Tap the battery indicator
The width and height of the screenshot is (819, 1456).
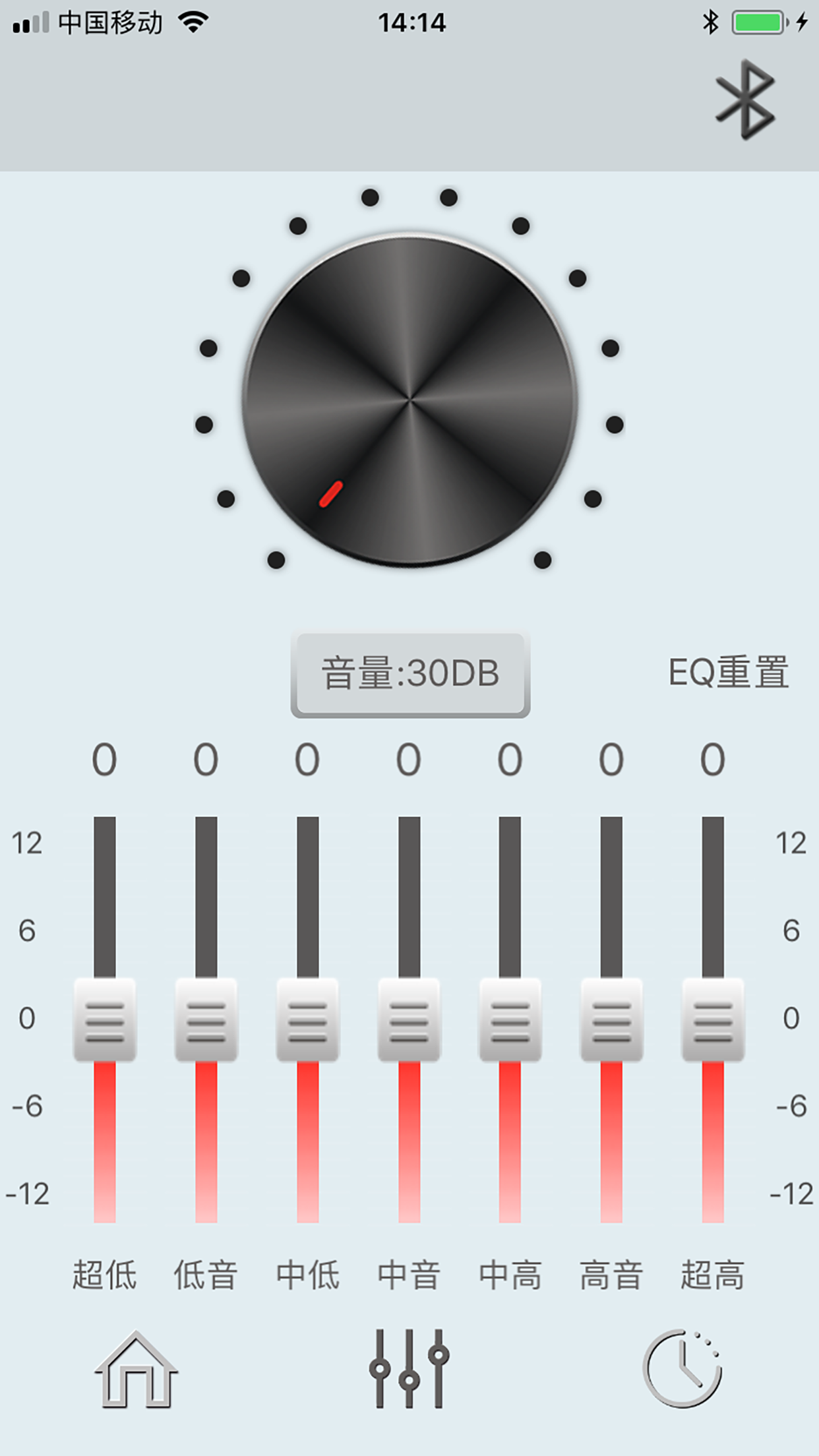[756, 22]
